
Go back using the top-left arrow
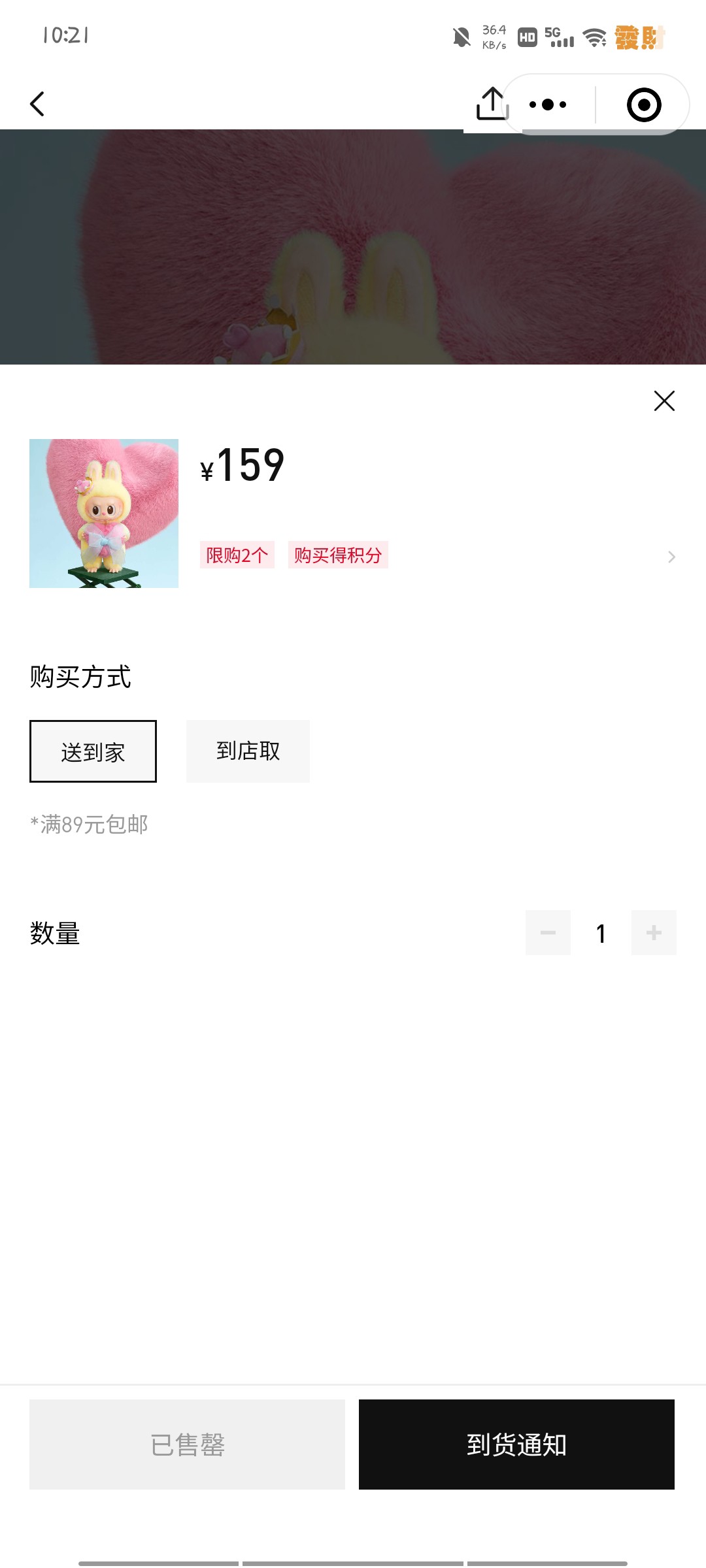37,104
